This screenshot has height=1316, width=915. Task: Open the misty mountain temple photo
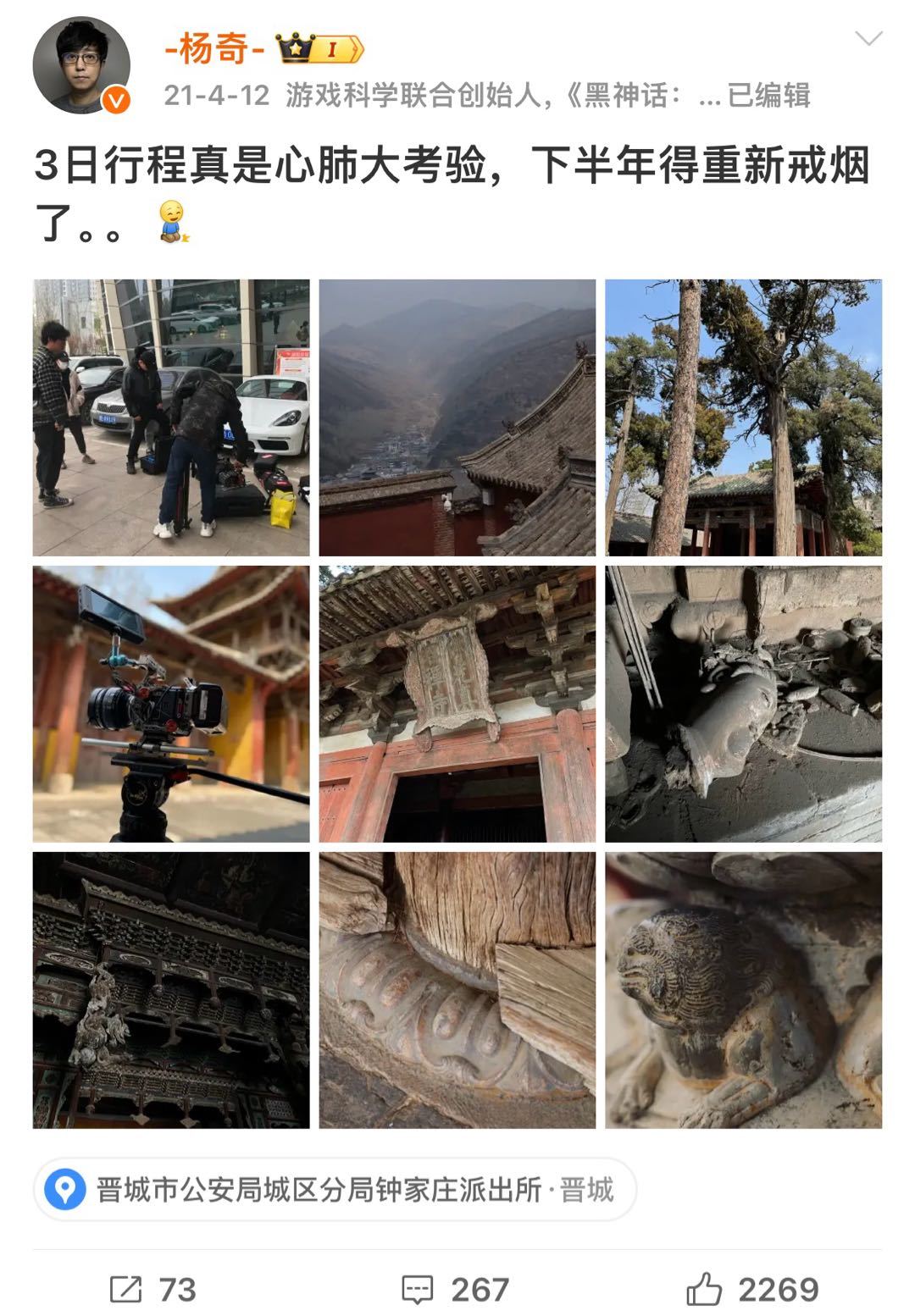pyautogui.click(x=457, y=417)
